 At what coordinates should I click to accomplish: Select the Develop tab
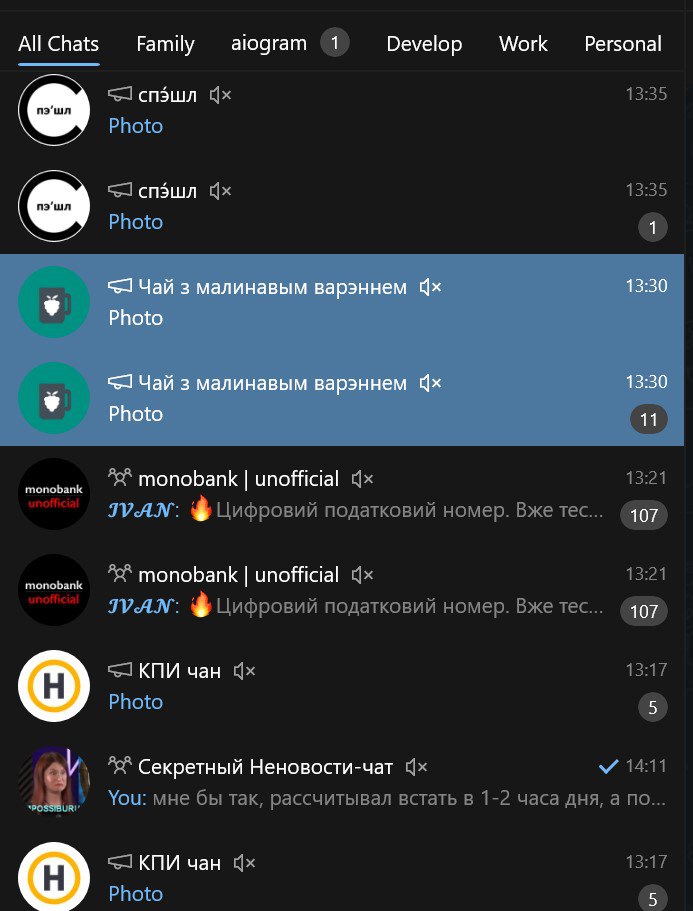[x=424, y=44]
